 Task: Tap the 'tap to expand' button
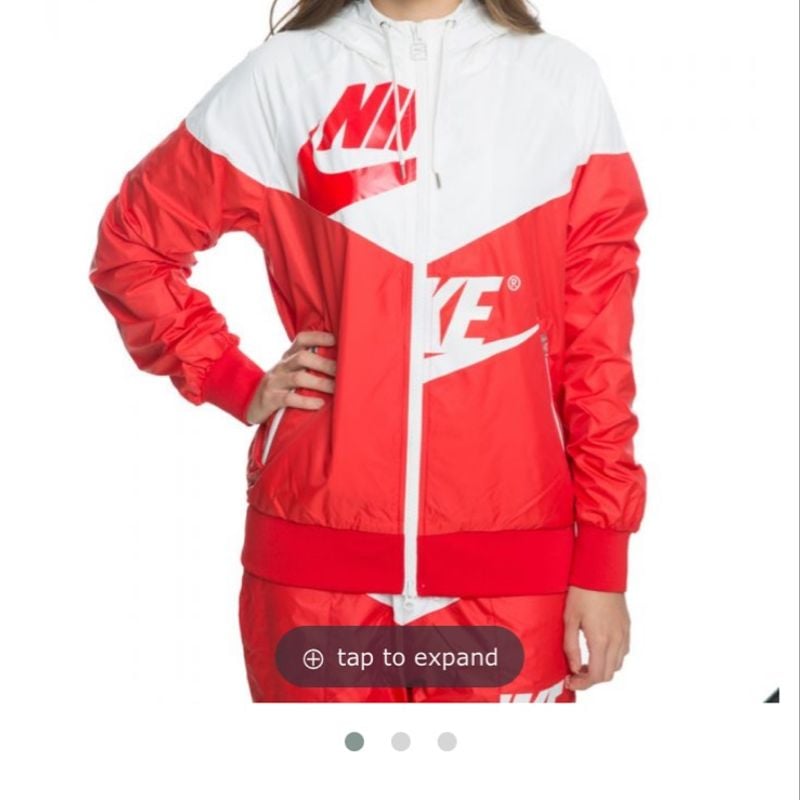pos(400,657)
